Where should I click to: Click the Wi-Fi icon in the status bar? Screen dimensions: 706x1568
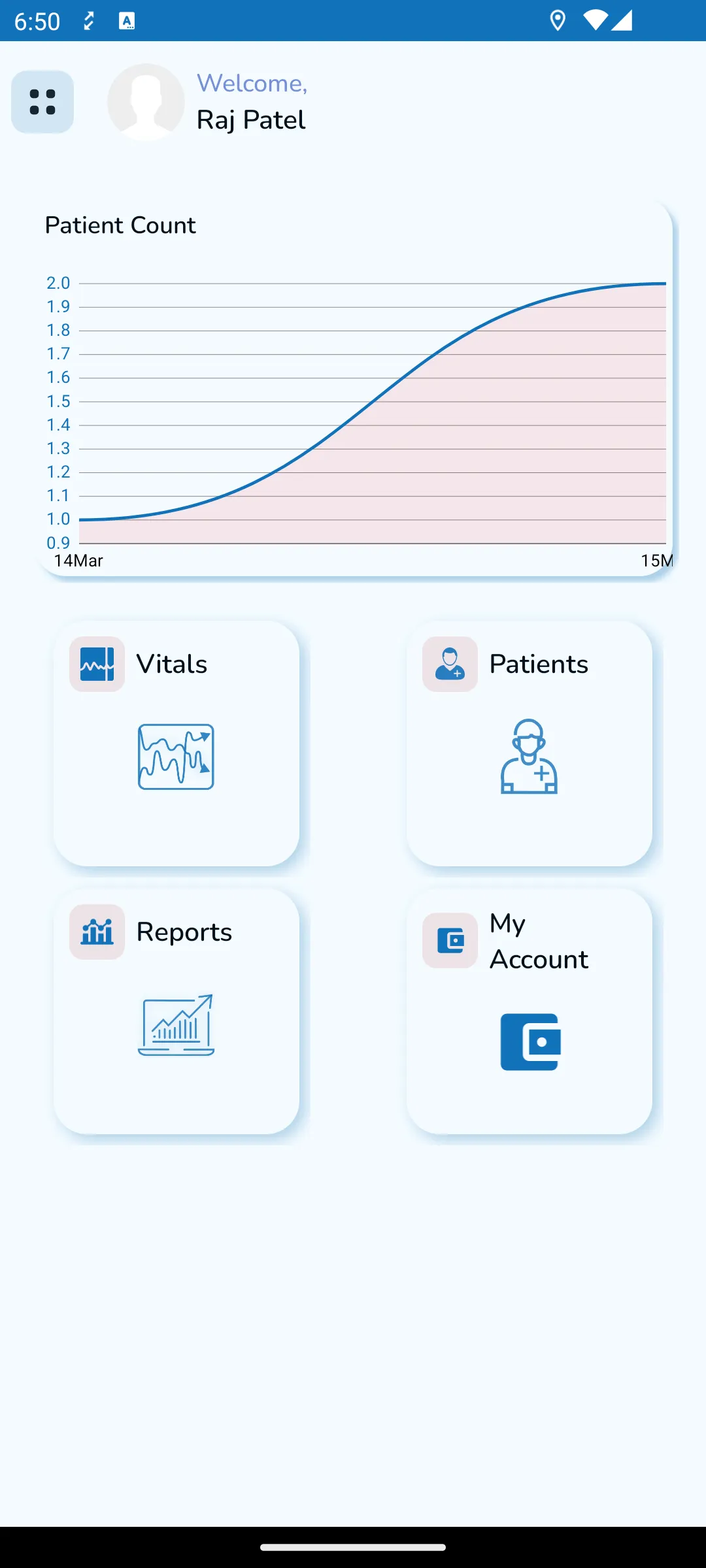click(x=596, y=22)
